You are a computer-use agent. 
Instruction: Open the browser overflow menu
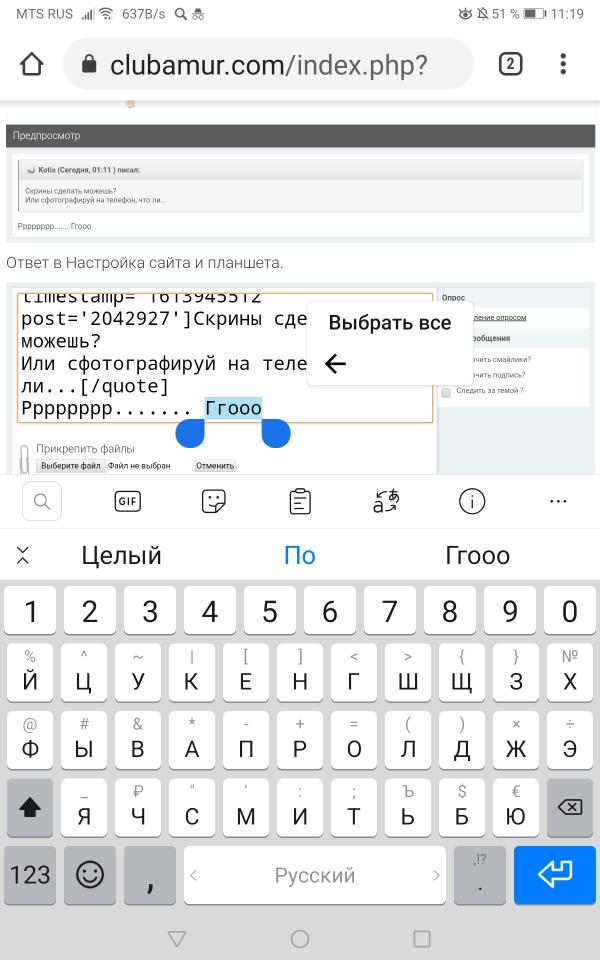tap(563, 65)
